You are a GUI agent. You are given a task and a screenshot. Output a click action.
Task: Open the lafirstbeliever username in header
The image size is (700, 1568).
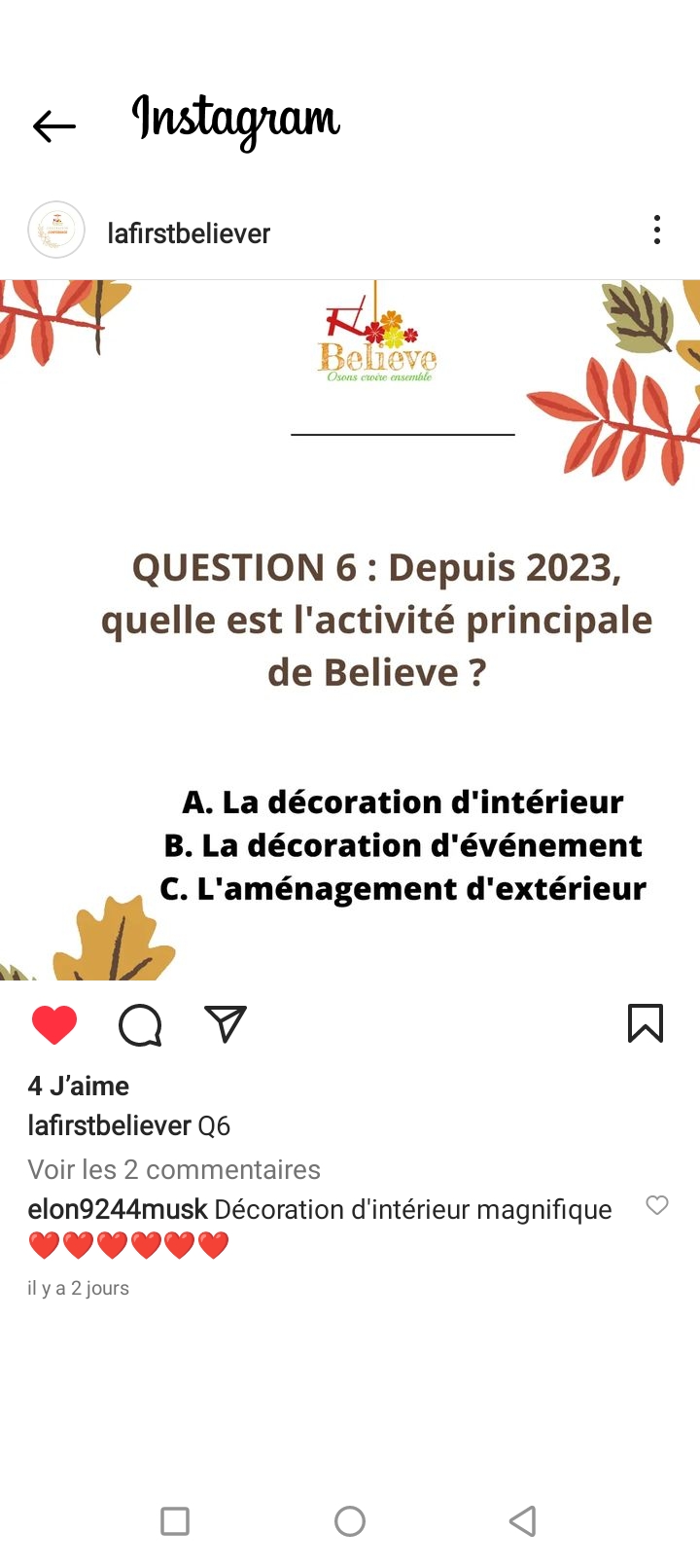tap(189, 233)
